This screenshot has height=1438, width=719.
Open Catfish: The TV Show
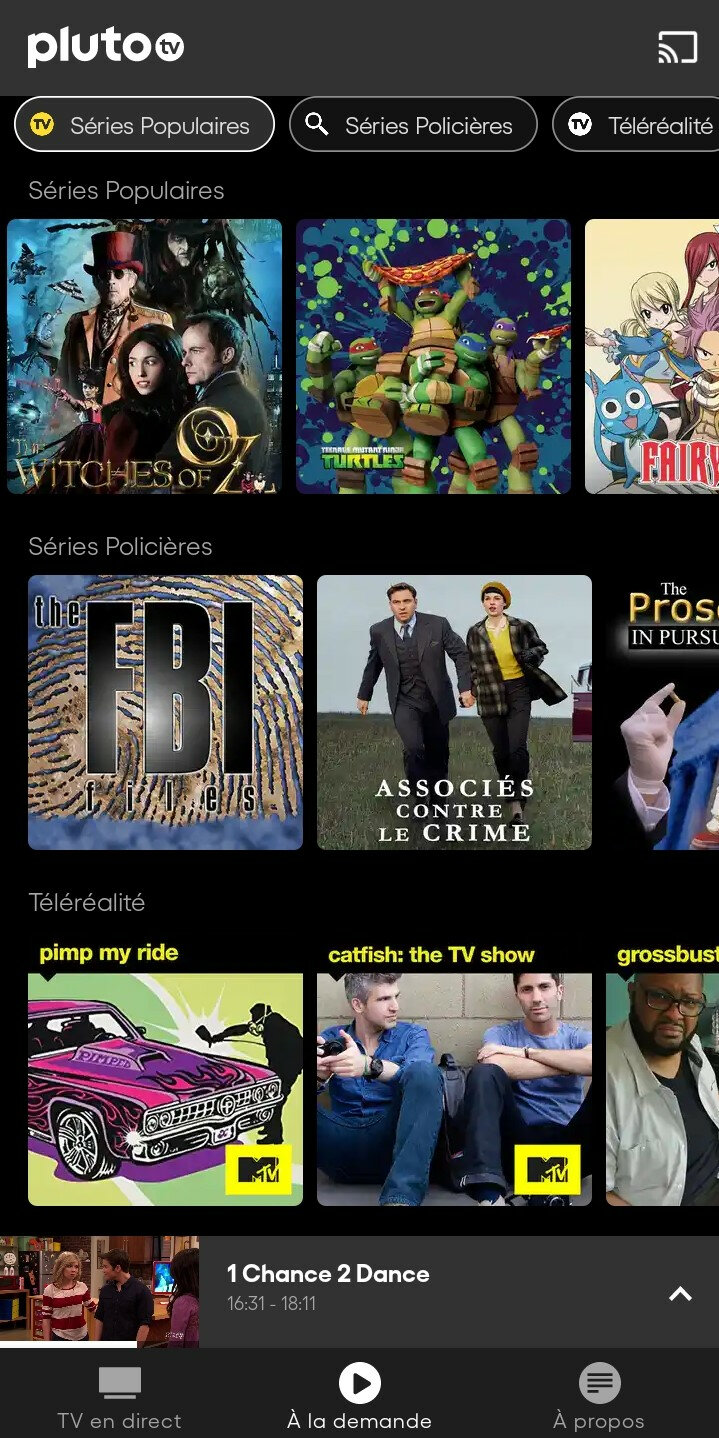[x=454, y=1073]
